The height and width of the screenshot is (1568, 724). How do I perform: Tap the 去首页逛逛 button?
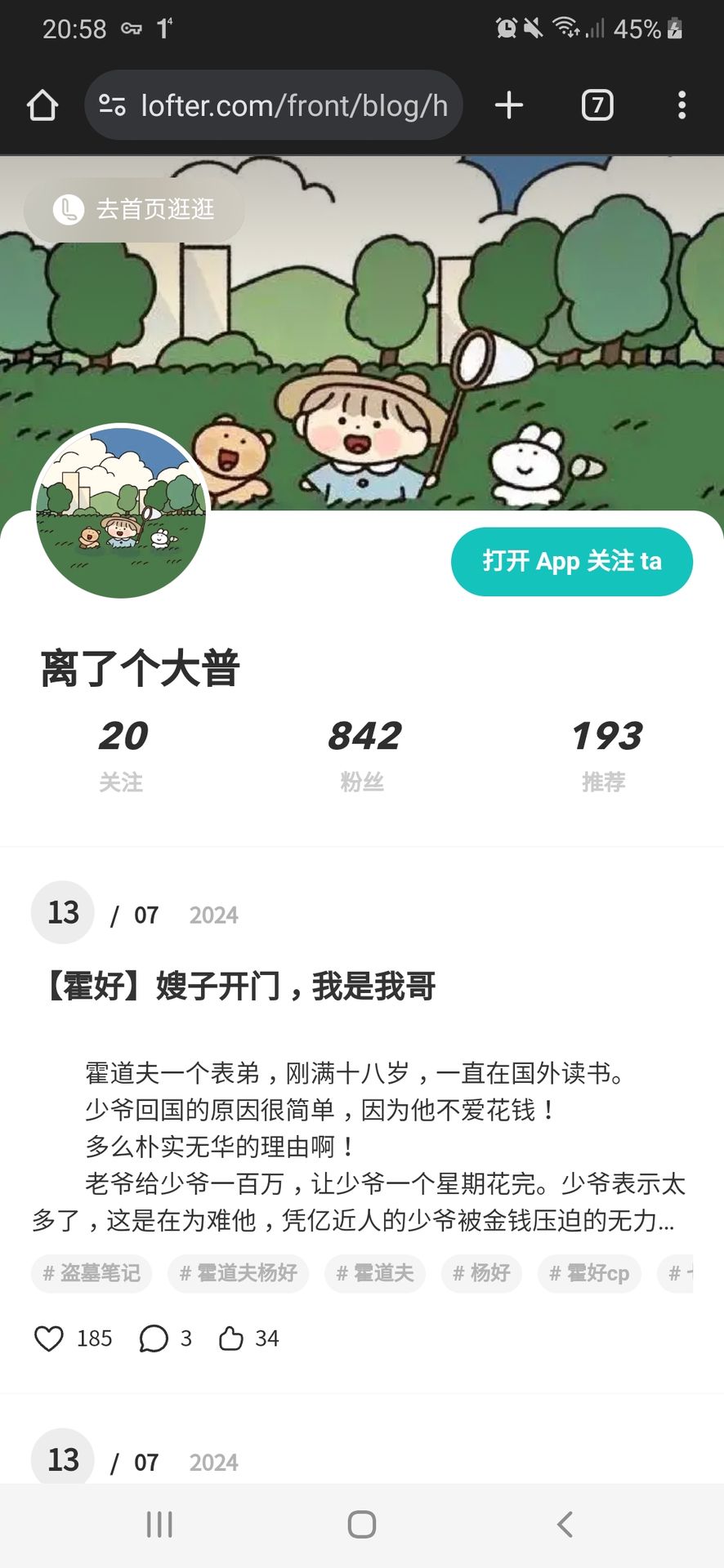click(135, 210)
